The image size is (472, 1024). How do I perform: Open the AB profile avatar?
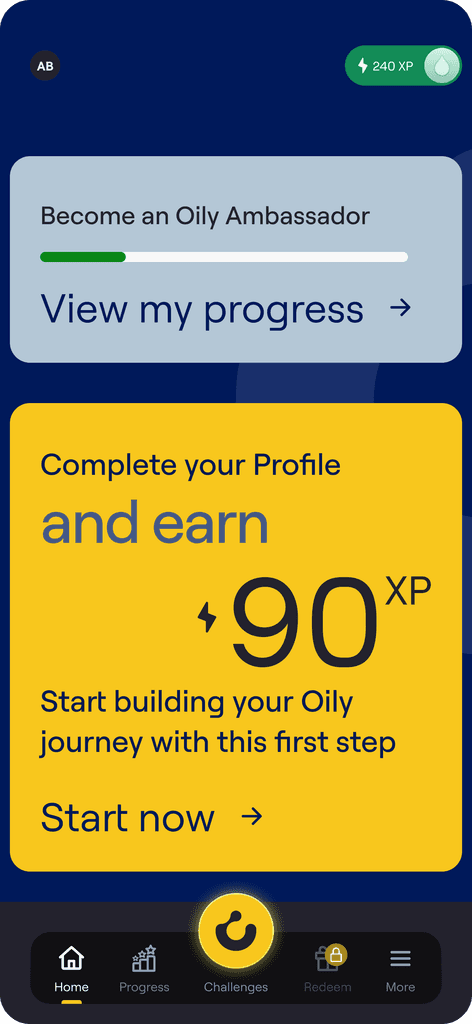point(45,66)
